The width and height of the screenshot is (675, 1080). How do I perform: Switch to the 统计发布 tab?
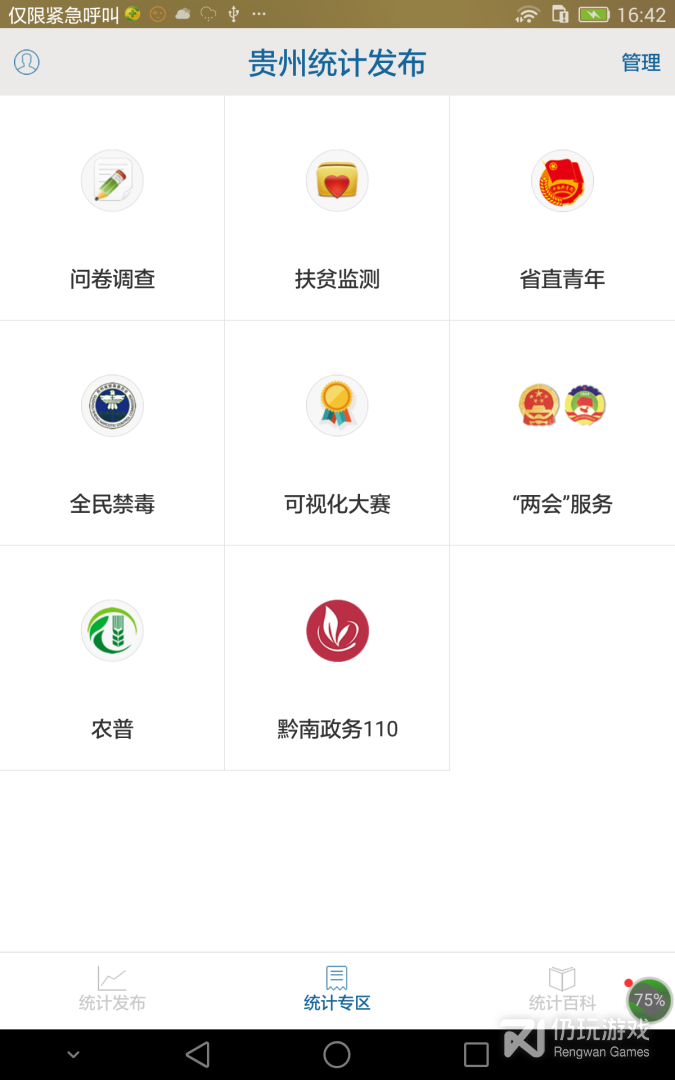[112, 989]
